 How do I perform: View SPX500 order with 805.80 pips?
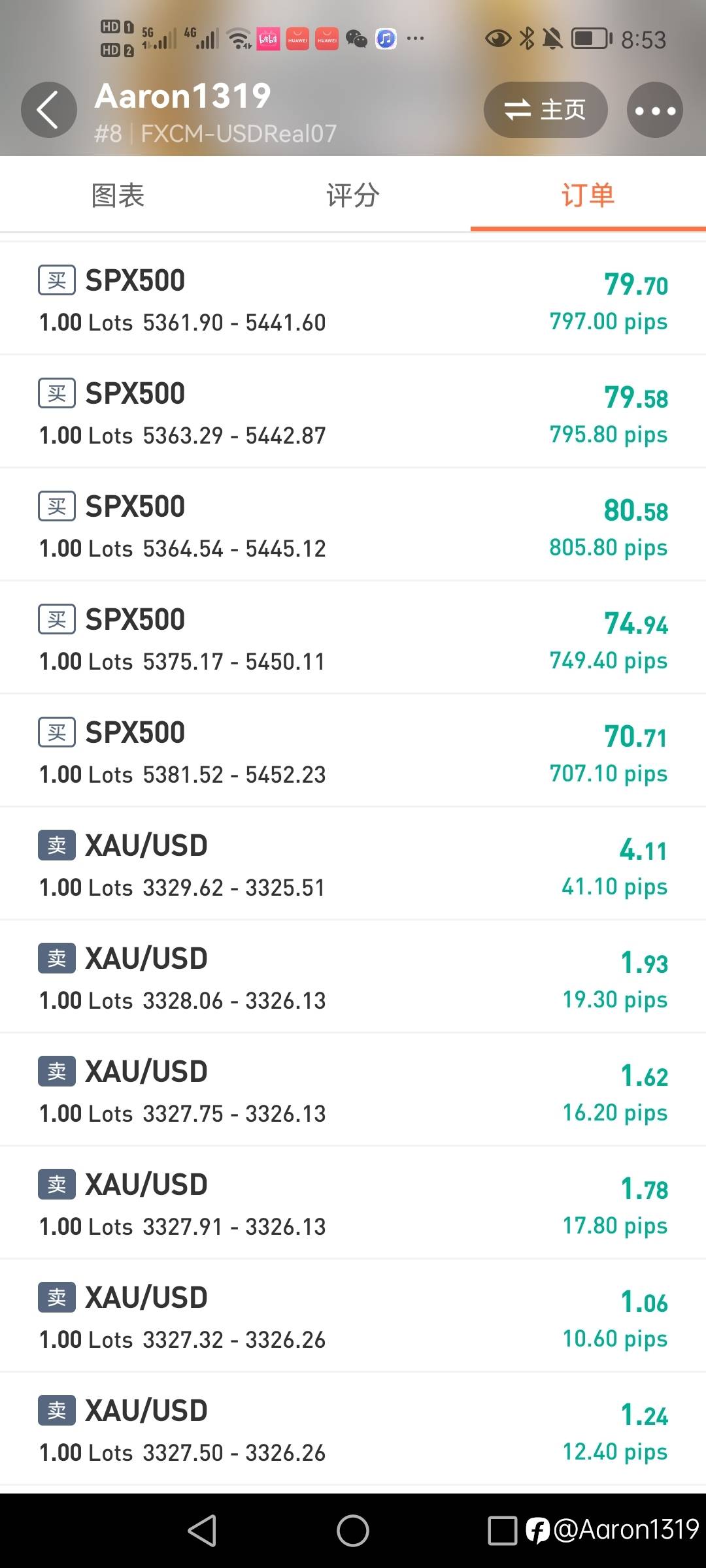pyautogui.click(x=353, y=525)
